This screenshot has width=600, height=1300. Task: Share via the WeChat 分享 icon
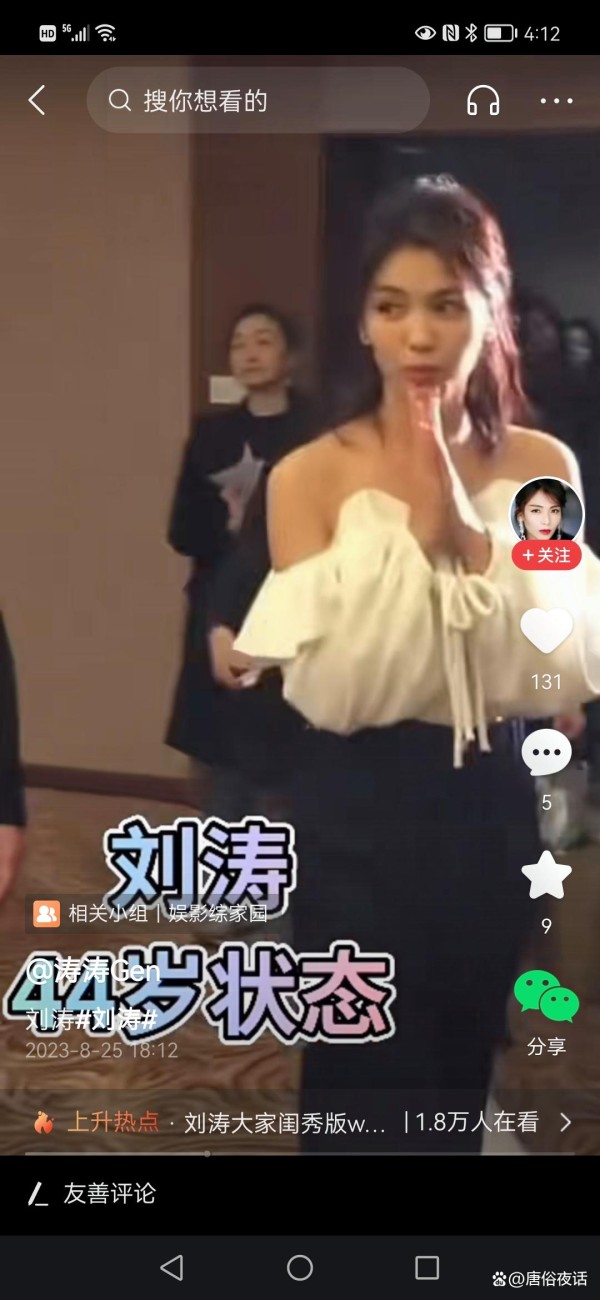coord(546,996)
